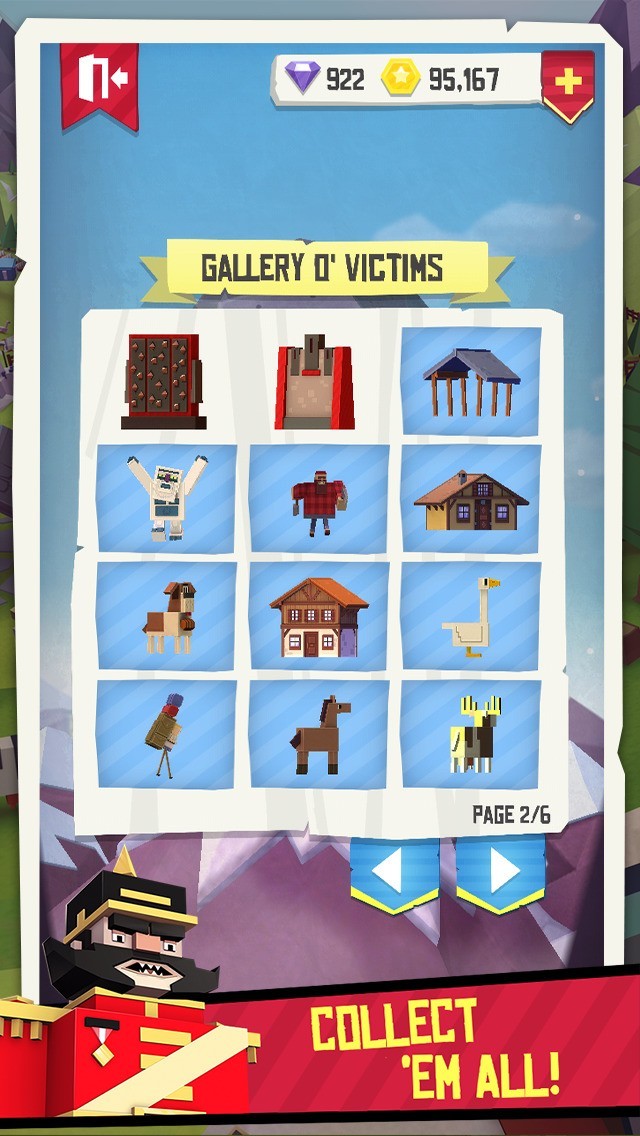
Task: Select the climbing wall tile
Action: click(165, 381)
